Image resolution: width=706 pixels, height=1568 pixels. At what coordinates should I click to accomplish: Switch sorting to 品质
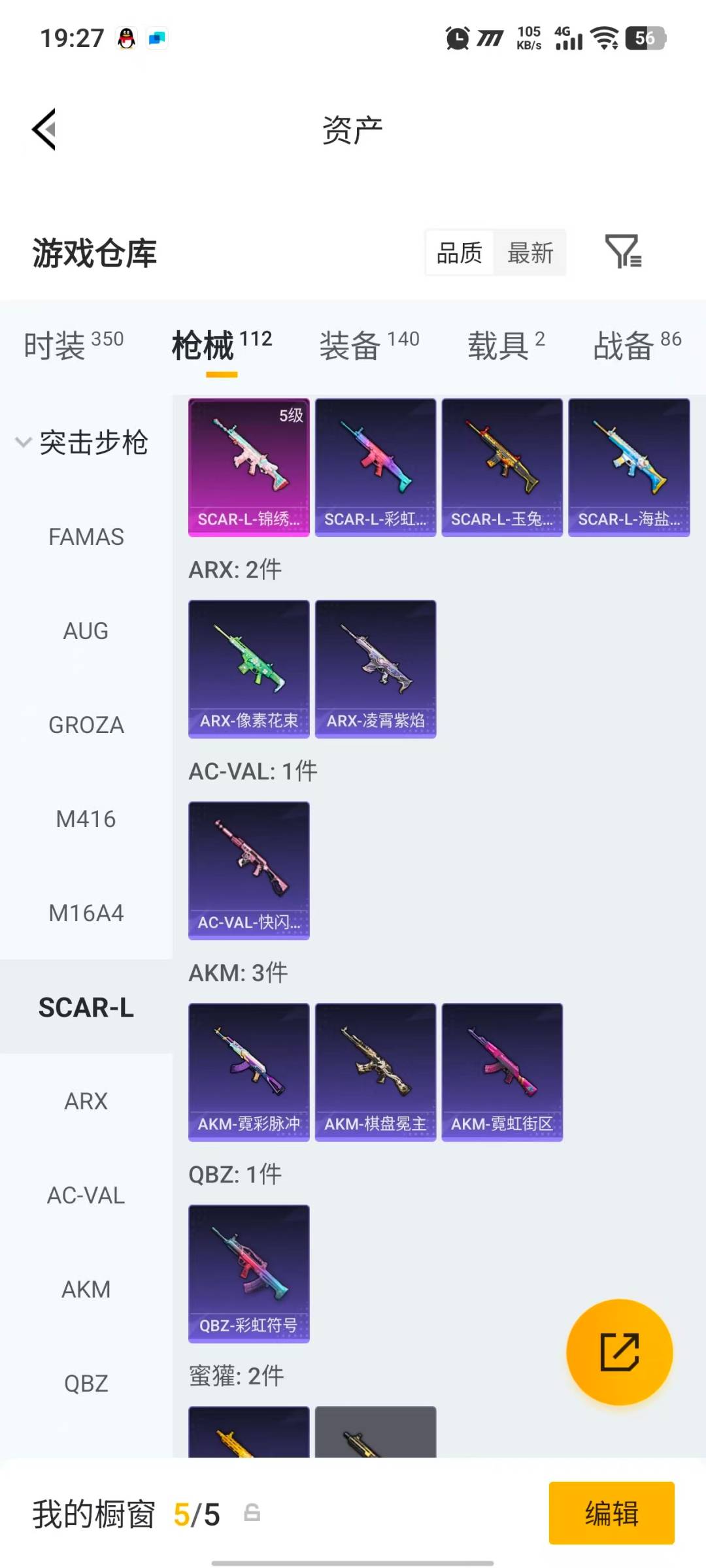click(x=460, y=253)
